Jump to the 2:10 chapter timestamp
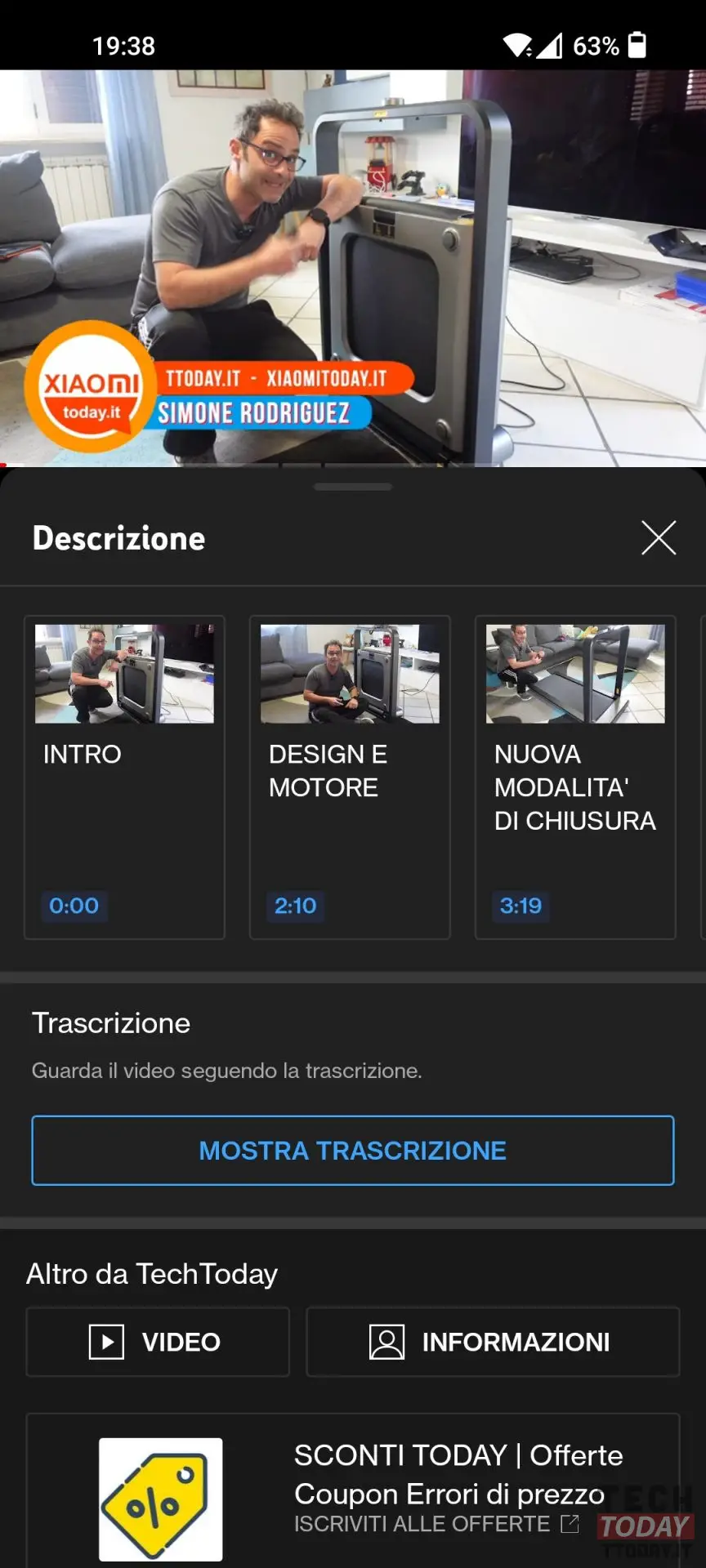Screen dimensions: 706x1568 pos(295,906)
